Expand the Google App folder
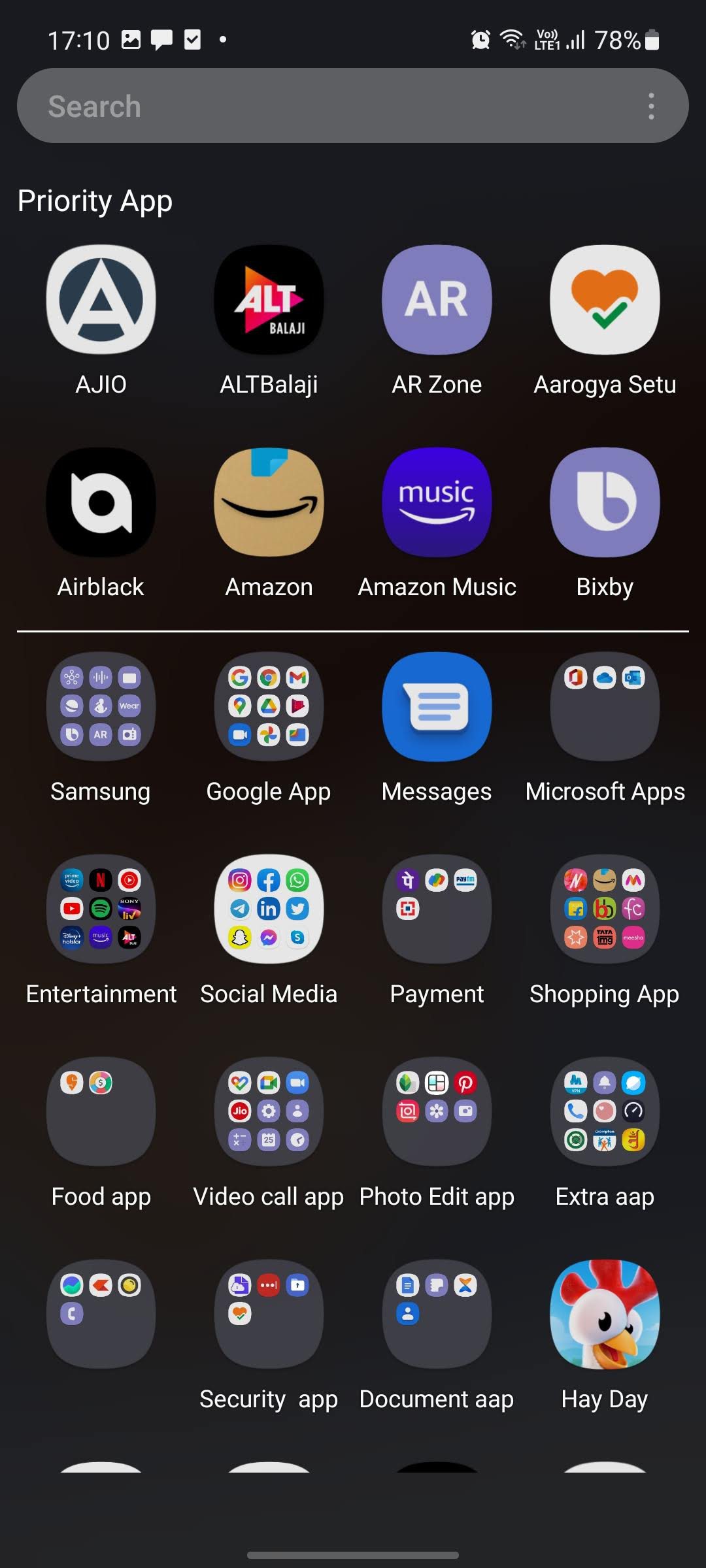Viewport: 706px width, 1568px height. (269, 706)
